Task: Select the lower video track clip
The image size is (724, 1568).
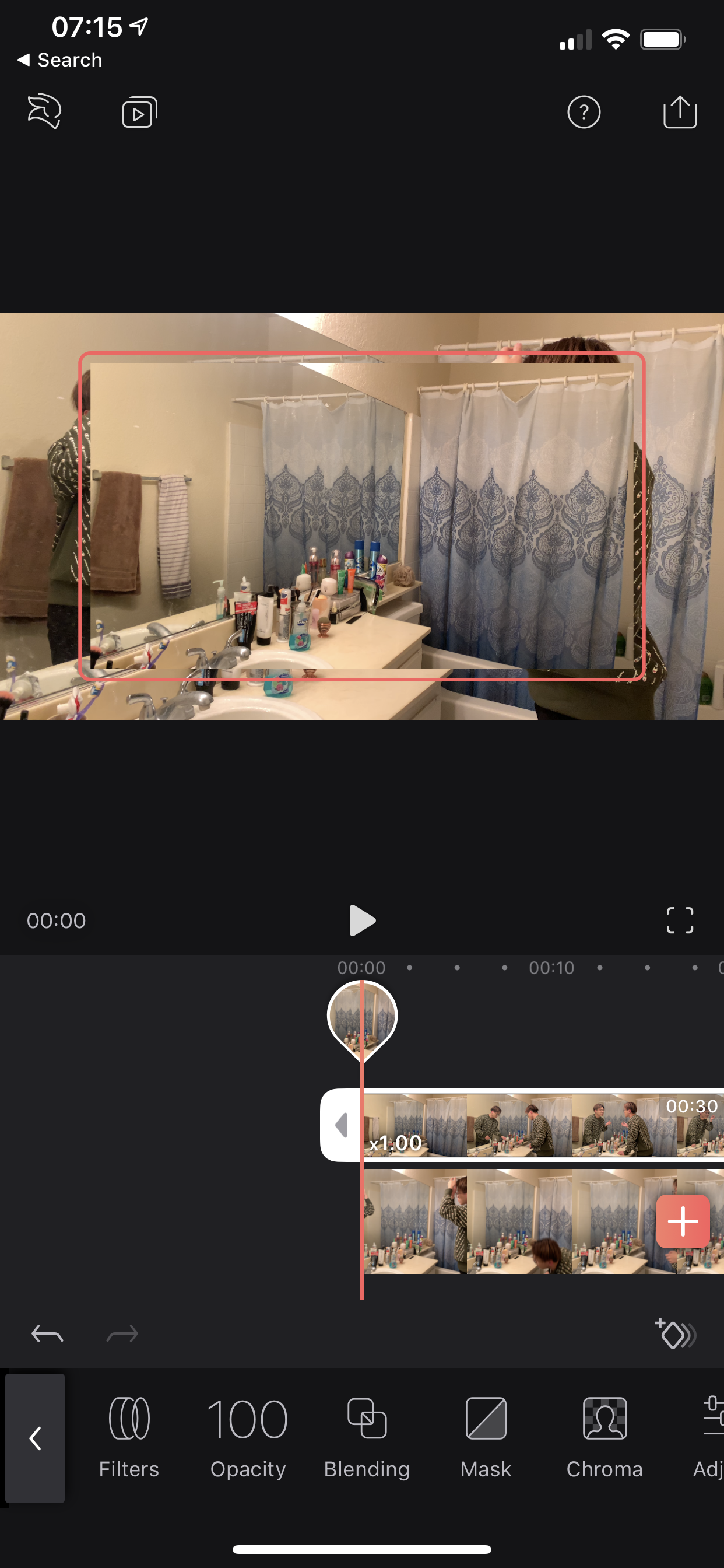Action: 517,1221
